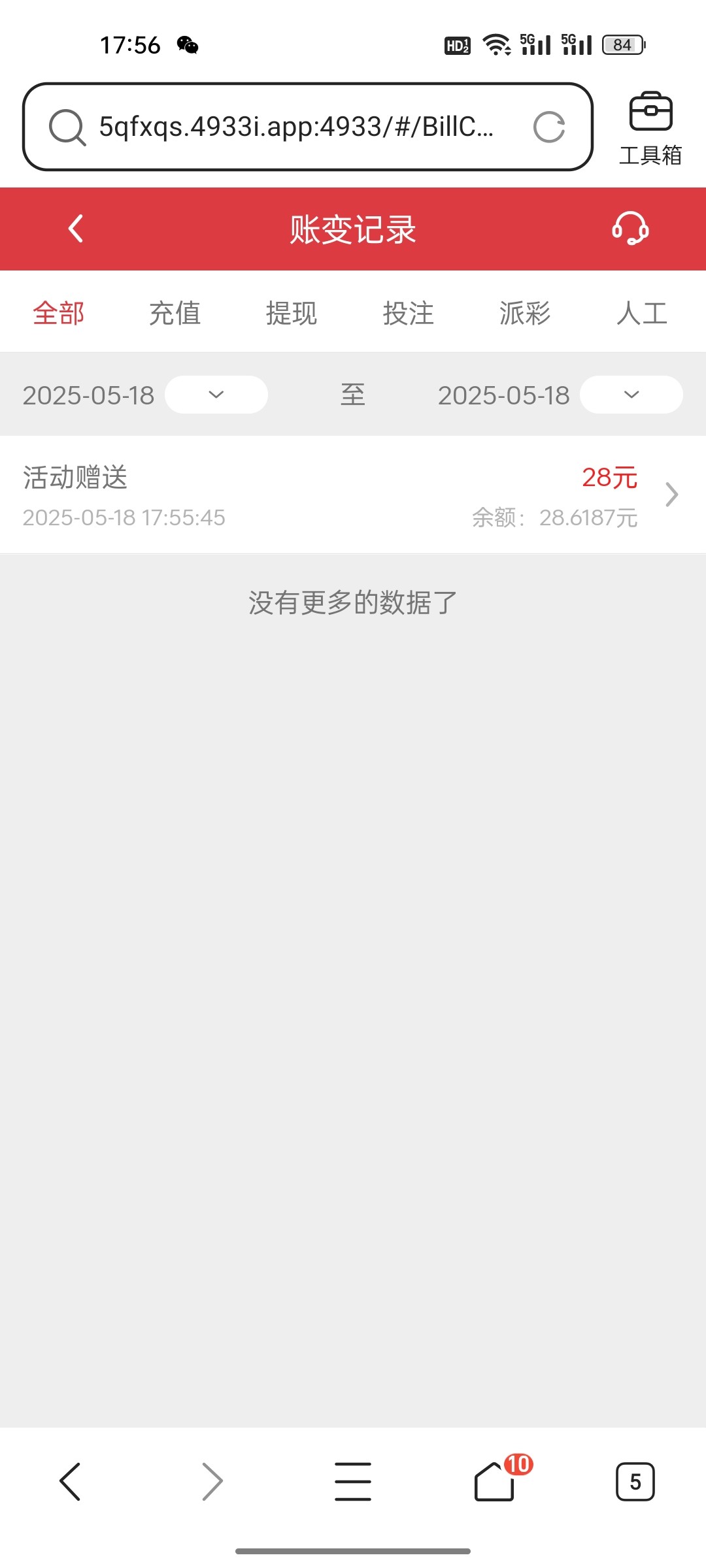Expand the end date dropdown
This screenshot has width=706, height=1568.
pyautogui.click(x=631, y=395)
